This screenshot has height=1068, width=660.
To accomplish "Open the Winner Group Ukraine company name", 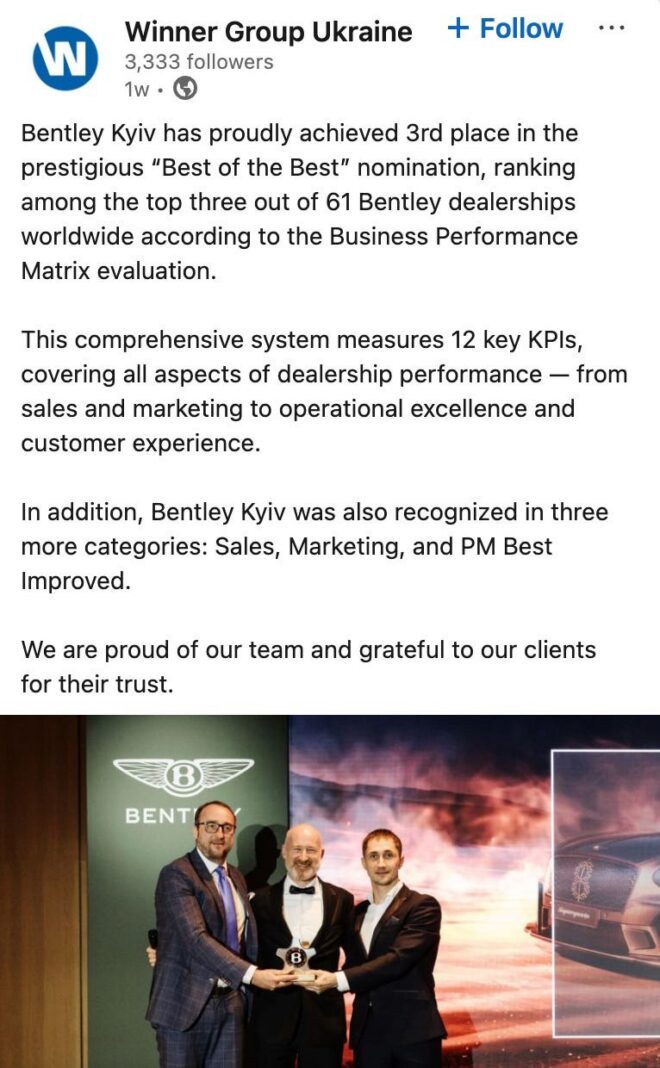I will [x=268, y=31].
